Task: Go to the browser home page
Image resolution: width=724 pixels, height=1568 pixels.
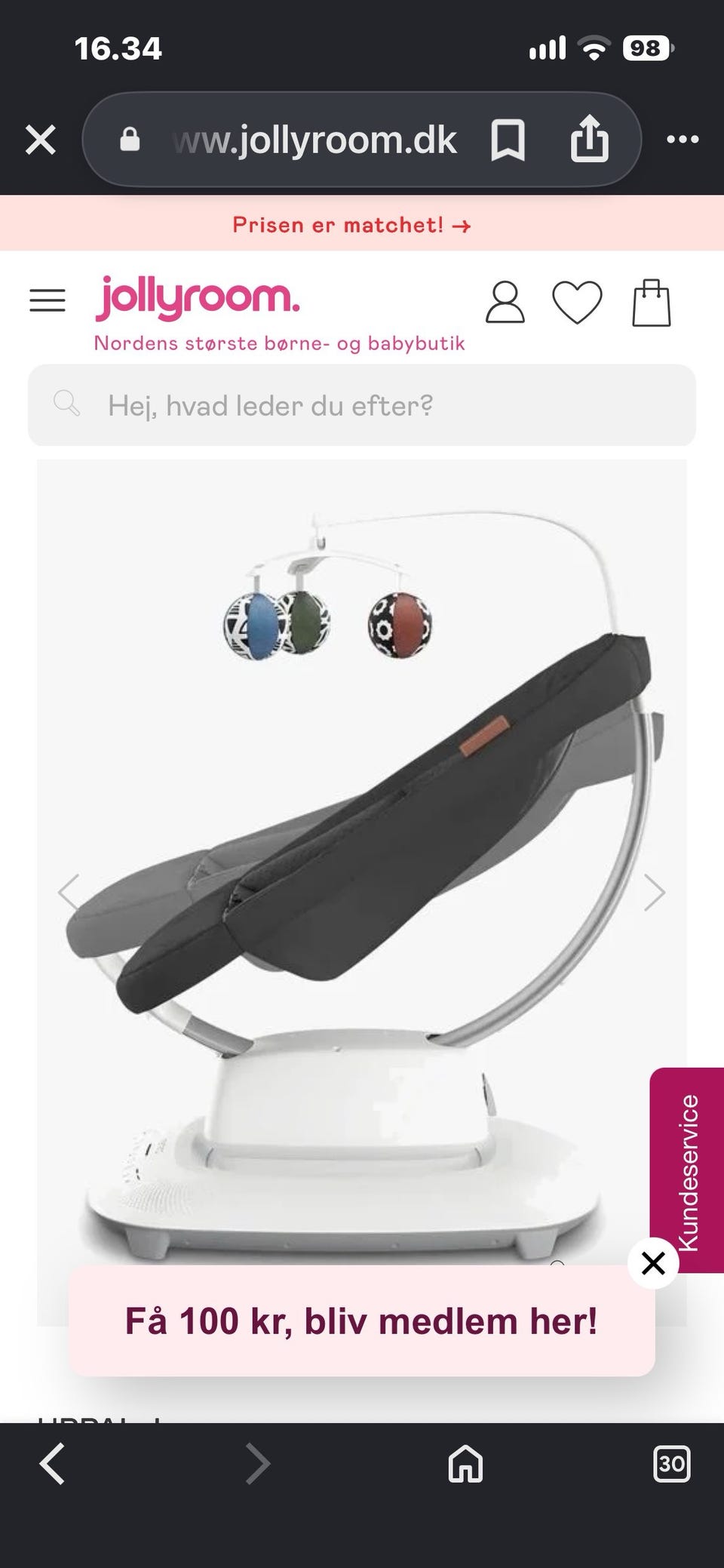Action: click(x=465, y=1464)
